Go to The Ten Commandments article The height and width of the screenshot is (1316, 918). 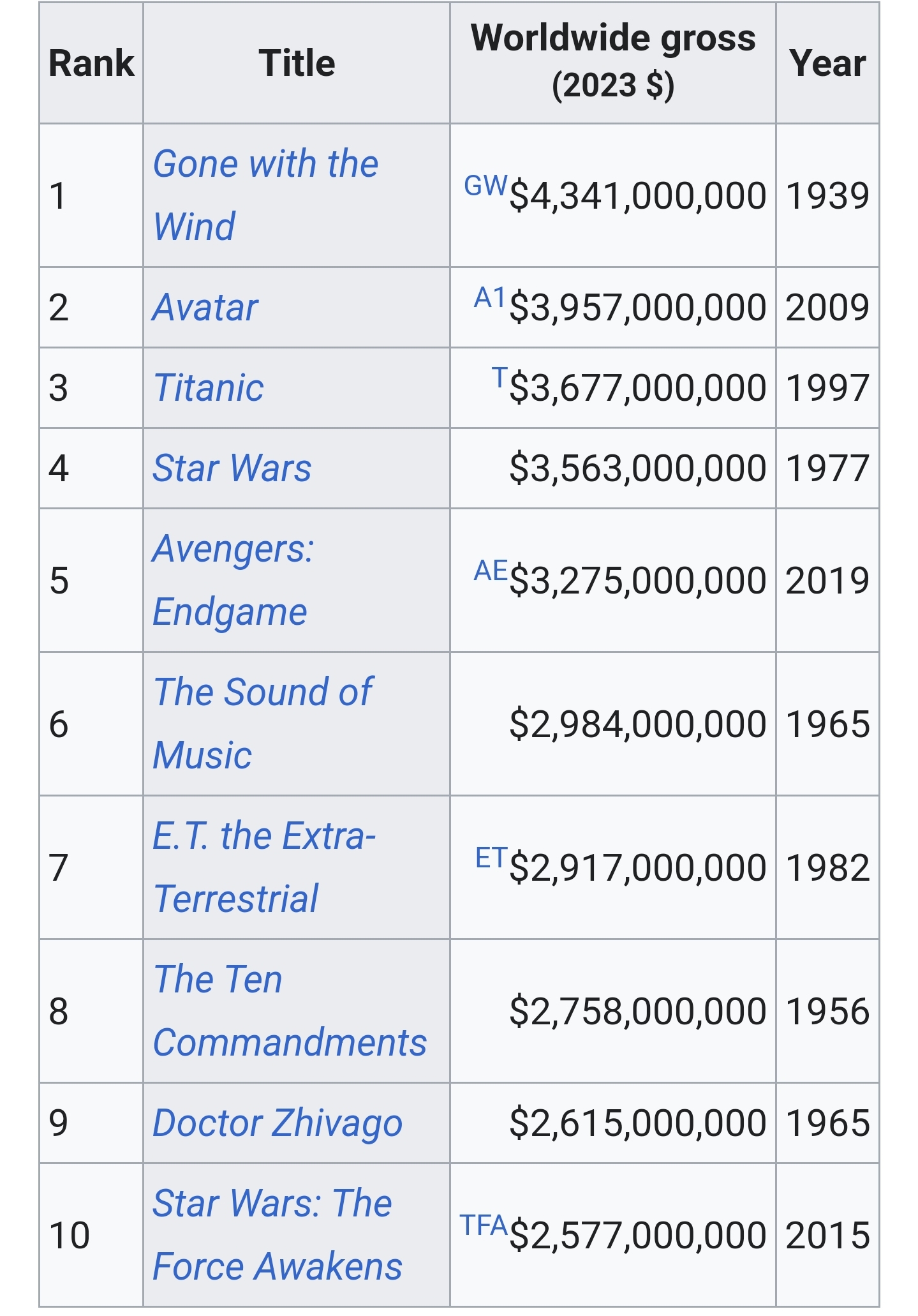(218, 980)
